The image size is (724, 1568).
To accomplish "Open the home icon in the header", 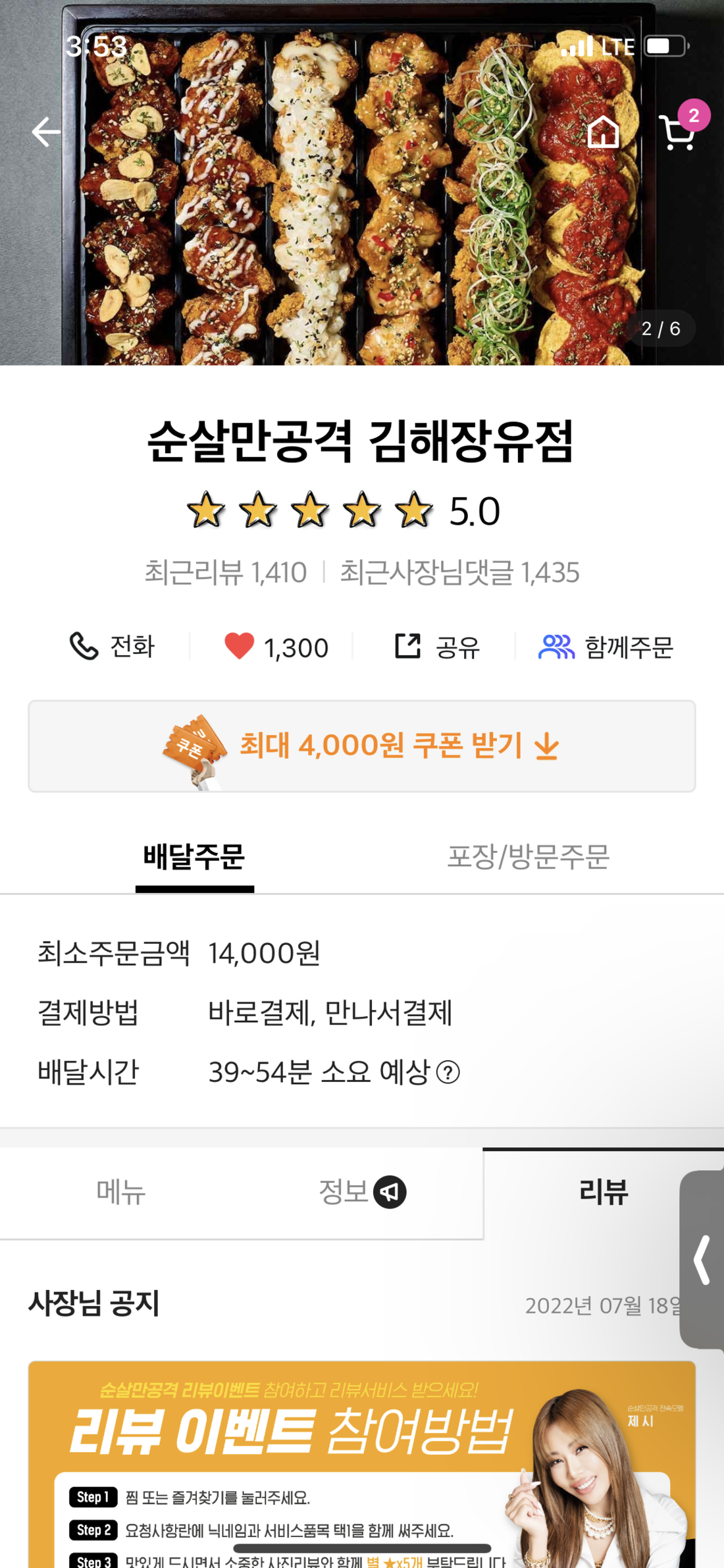I will [603, 132].
